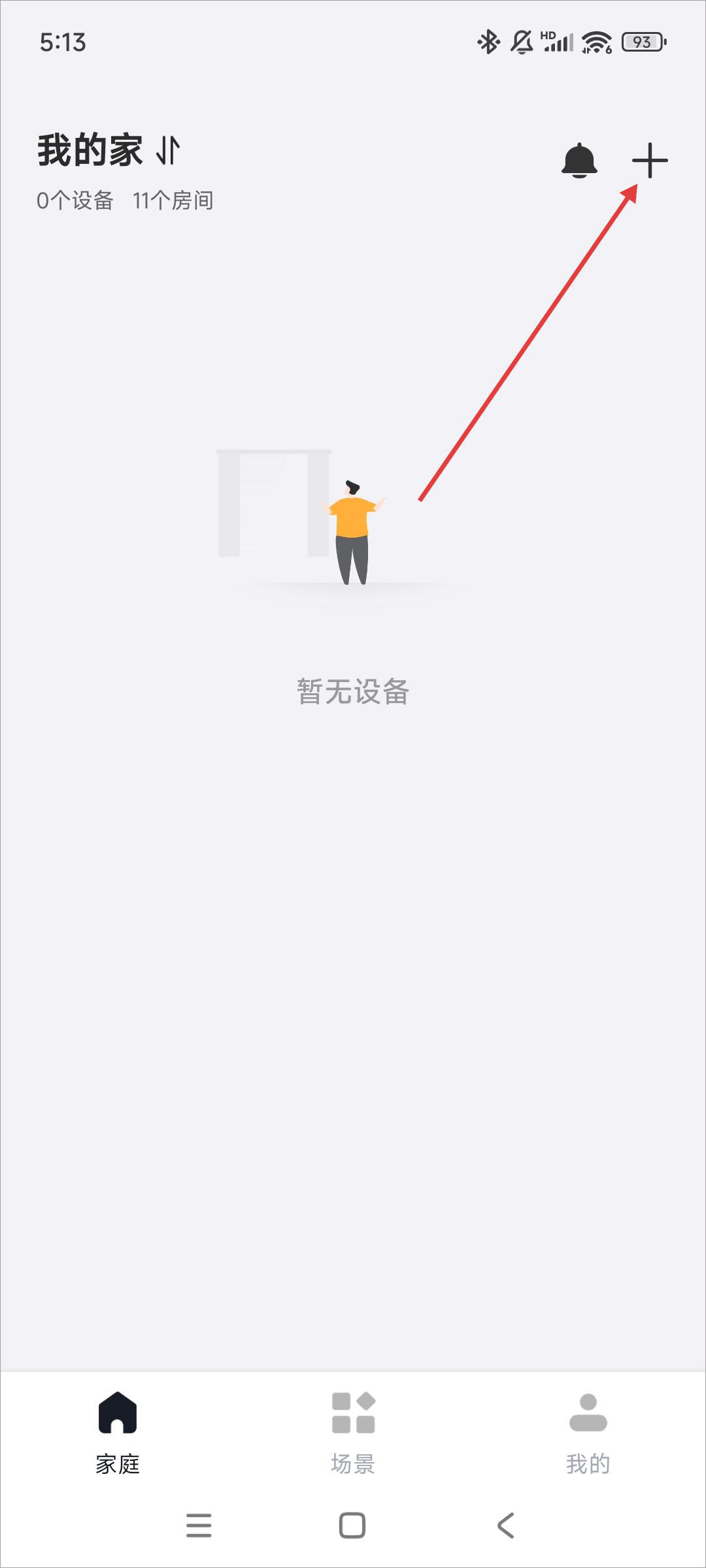Open the notifications bell
Image resolution: width=706 pixels, height=1568 pixels.
579,161
